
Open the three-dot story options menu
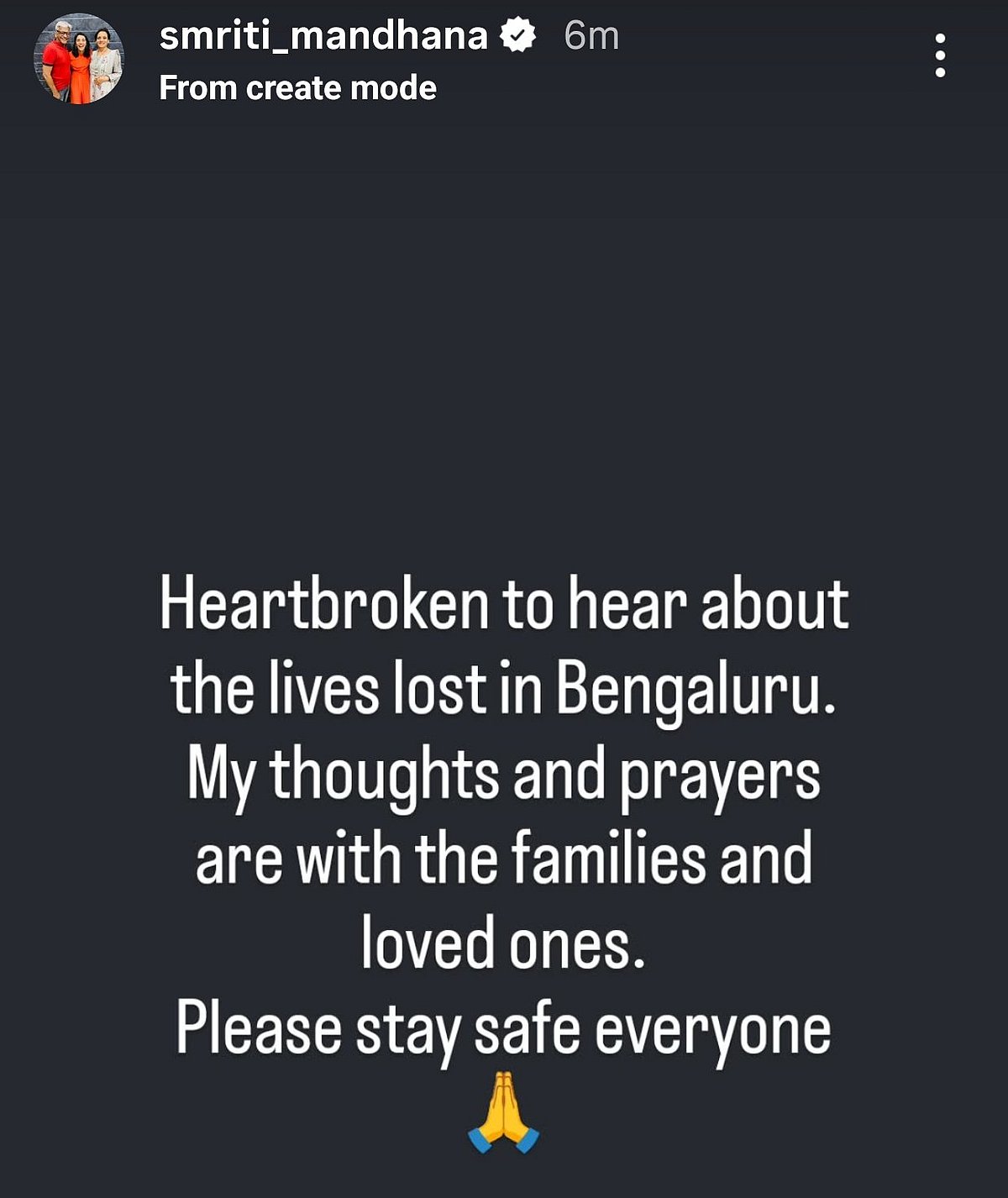(940, 55)
